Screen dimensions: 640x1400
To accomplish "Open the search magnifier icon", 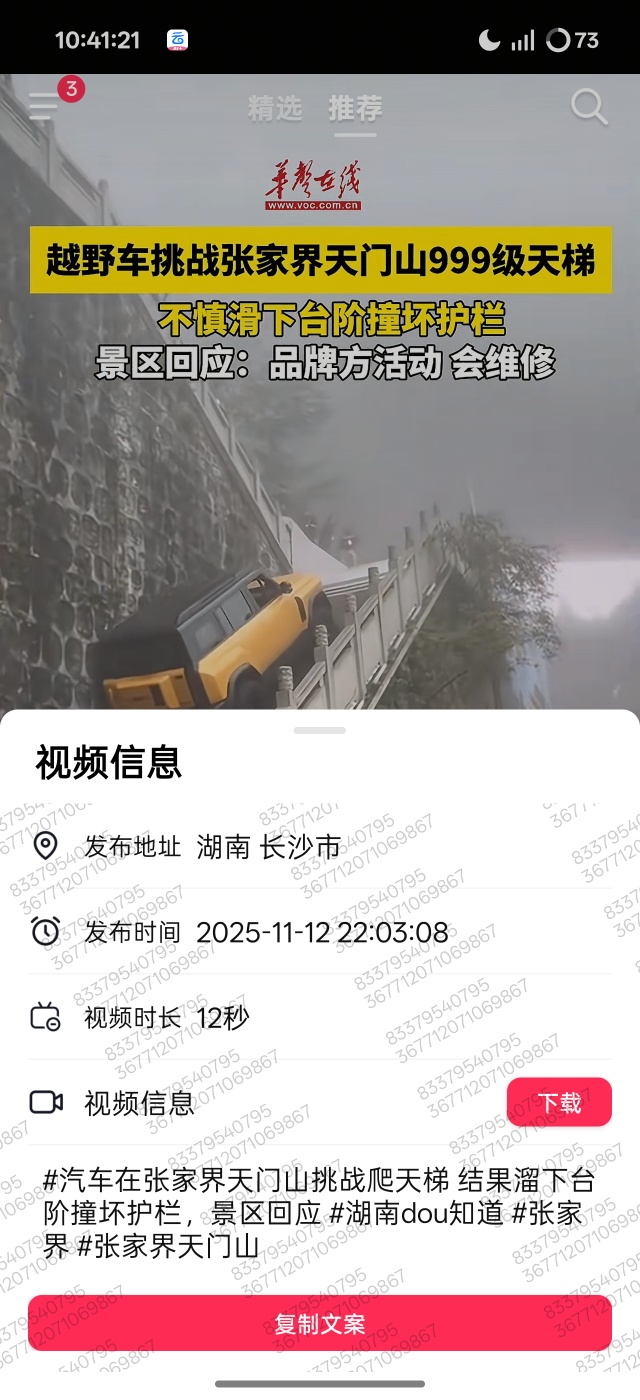I will click(x=589, y=107).
